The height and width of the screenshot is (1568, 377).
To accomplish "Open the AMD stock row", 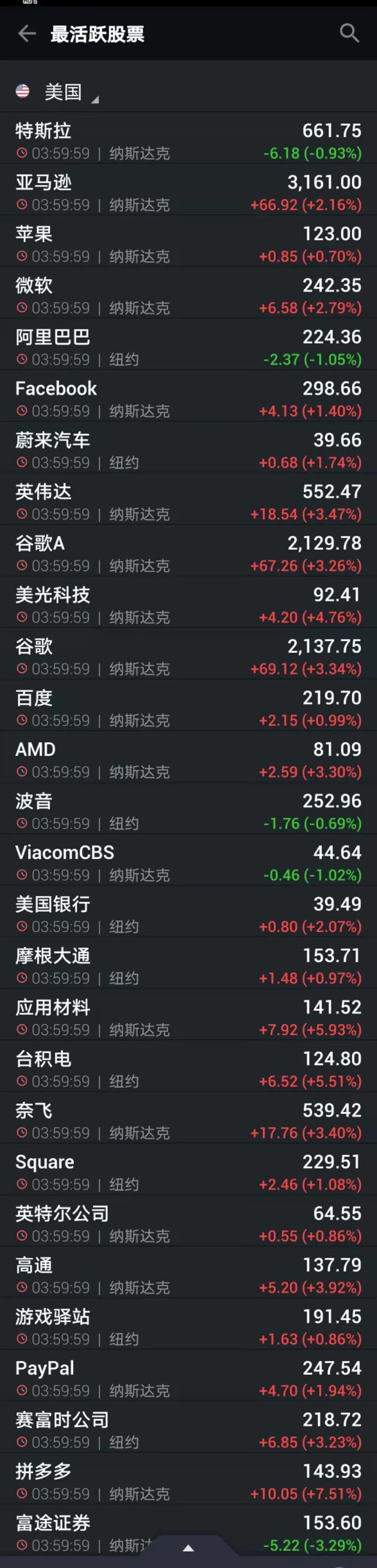I will coord(188,759).
